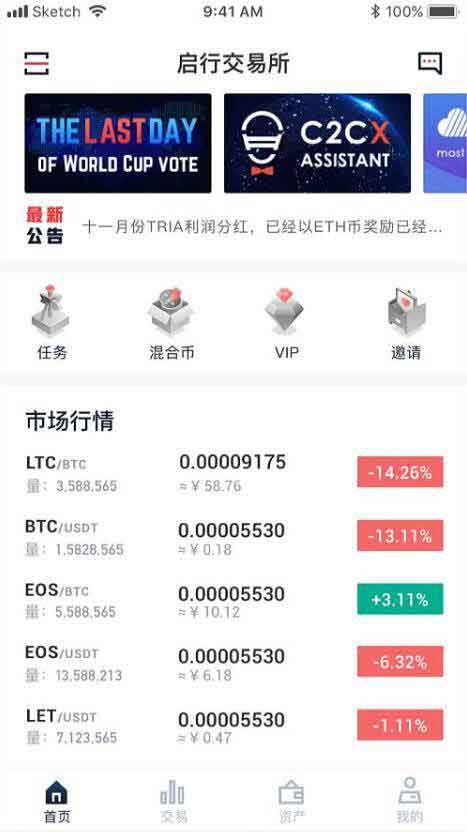Screen dimensions: 467x832
Task: Switch to the 首页 tab
Action: coord(57,800)
